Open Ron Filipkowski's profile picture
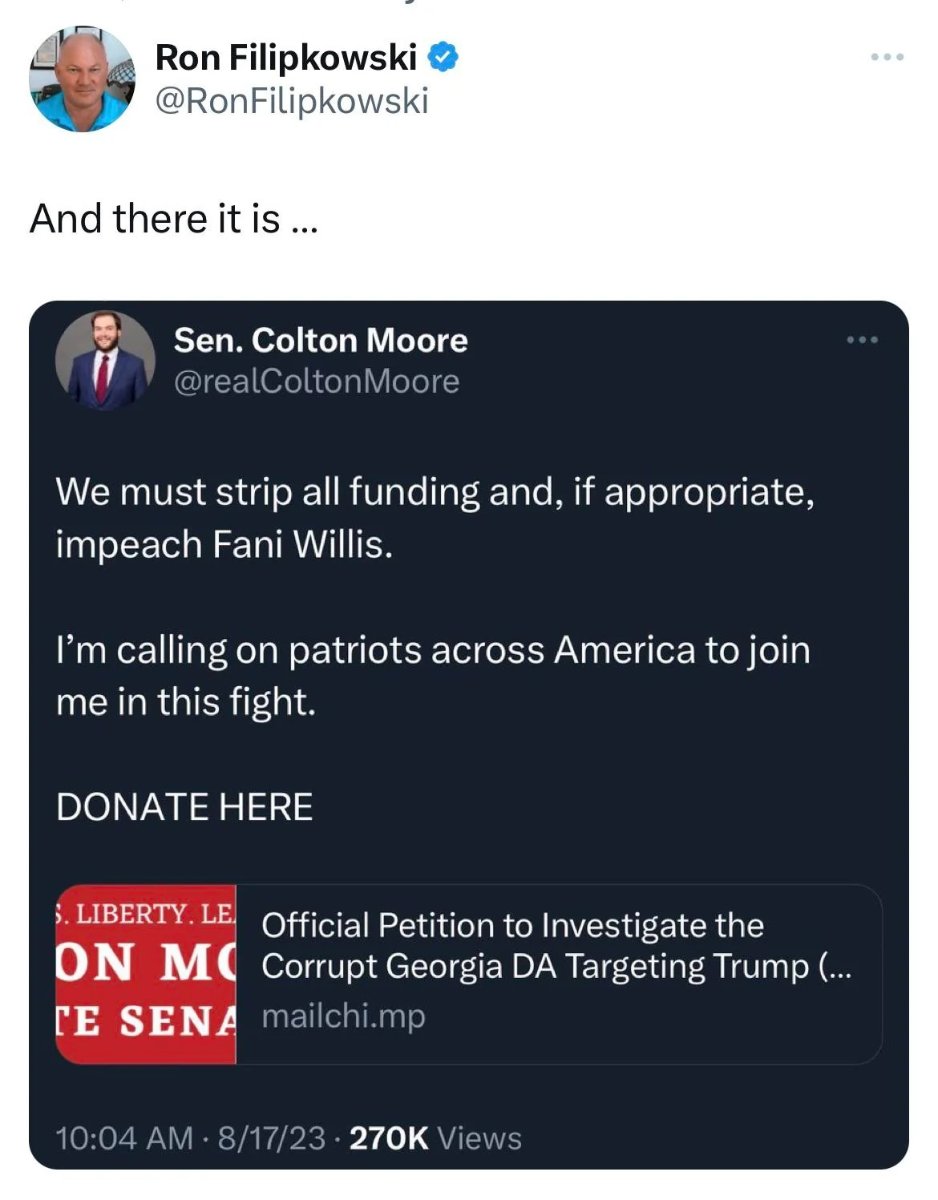The image size is (938, 1200). click(81, 80)
